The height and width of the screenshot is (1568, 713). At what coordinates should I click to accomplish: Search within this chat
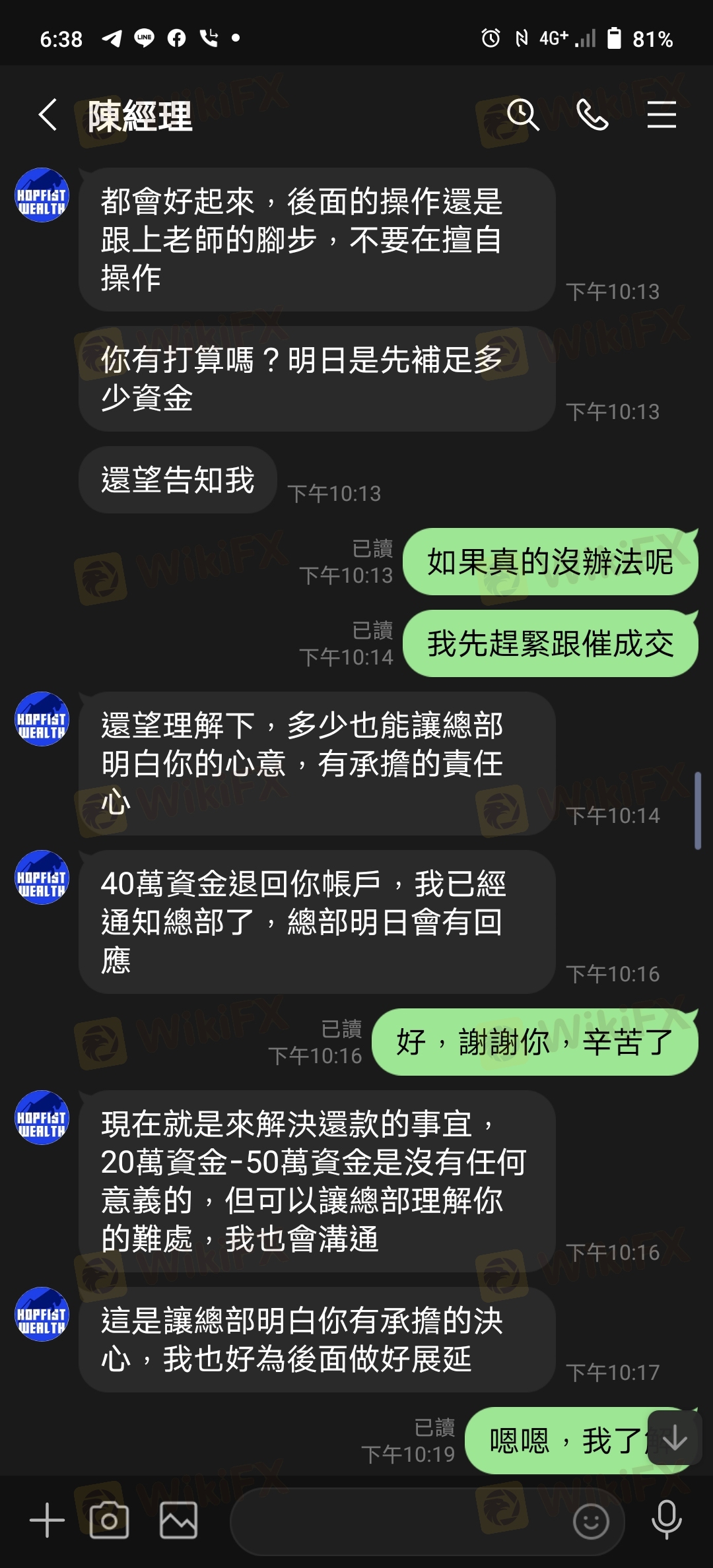pos(523,115)
